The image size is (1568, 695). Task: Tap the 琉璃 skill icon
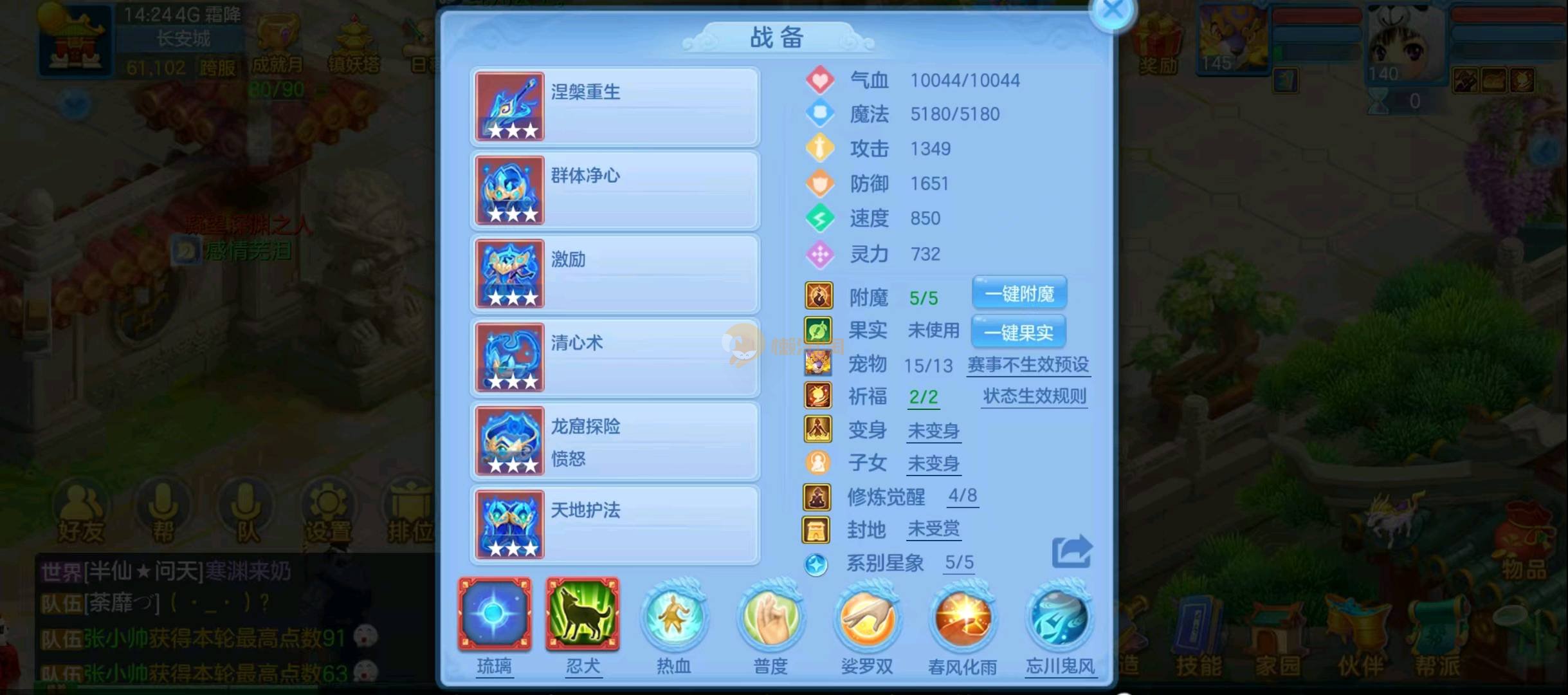click(494, 615)
